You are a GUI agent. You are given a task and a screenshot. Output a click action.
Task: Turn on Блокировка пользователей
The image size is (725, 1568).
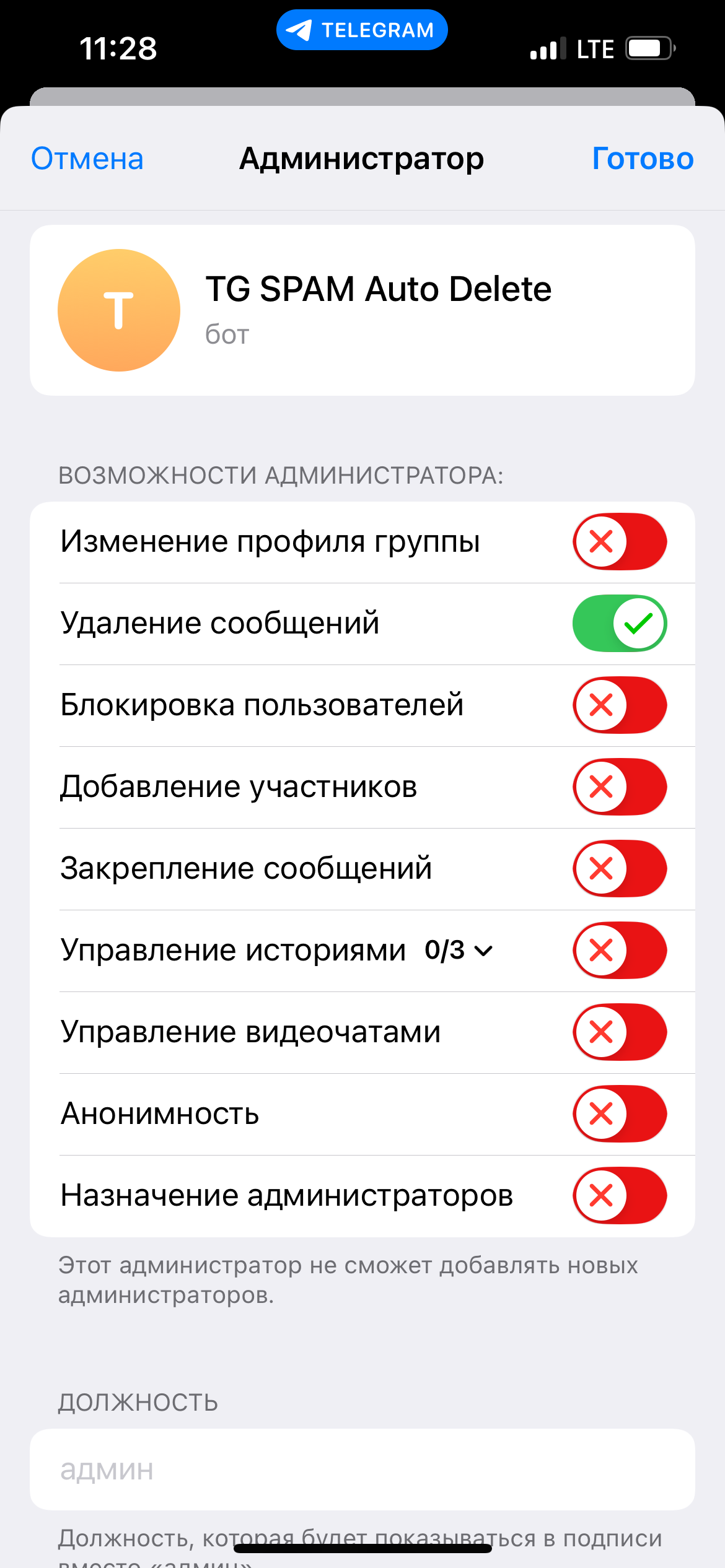click(x=620, y=705)
